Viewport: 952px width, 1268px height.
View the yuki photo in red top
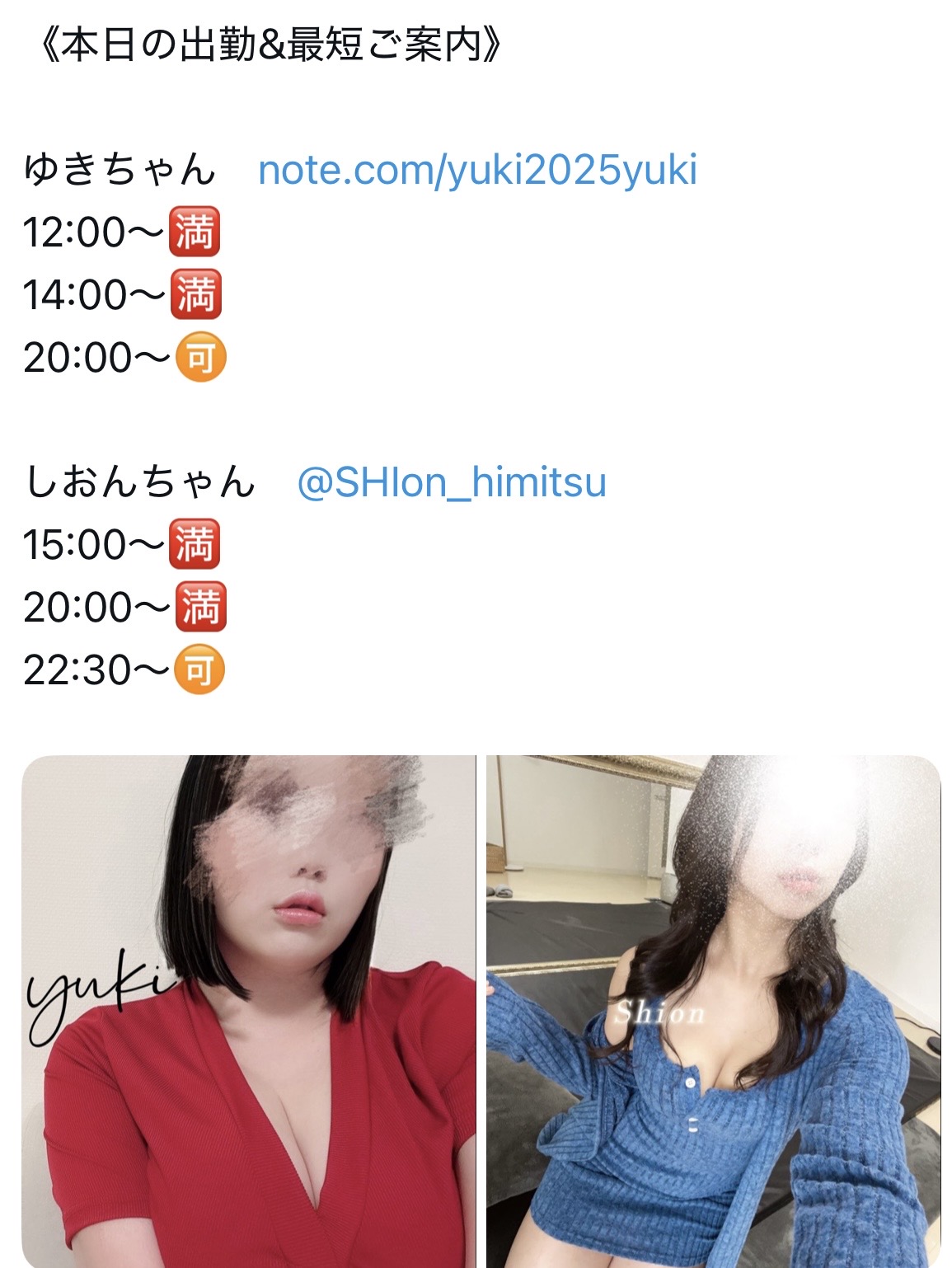coord(248,1011)
